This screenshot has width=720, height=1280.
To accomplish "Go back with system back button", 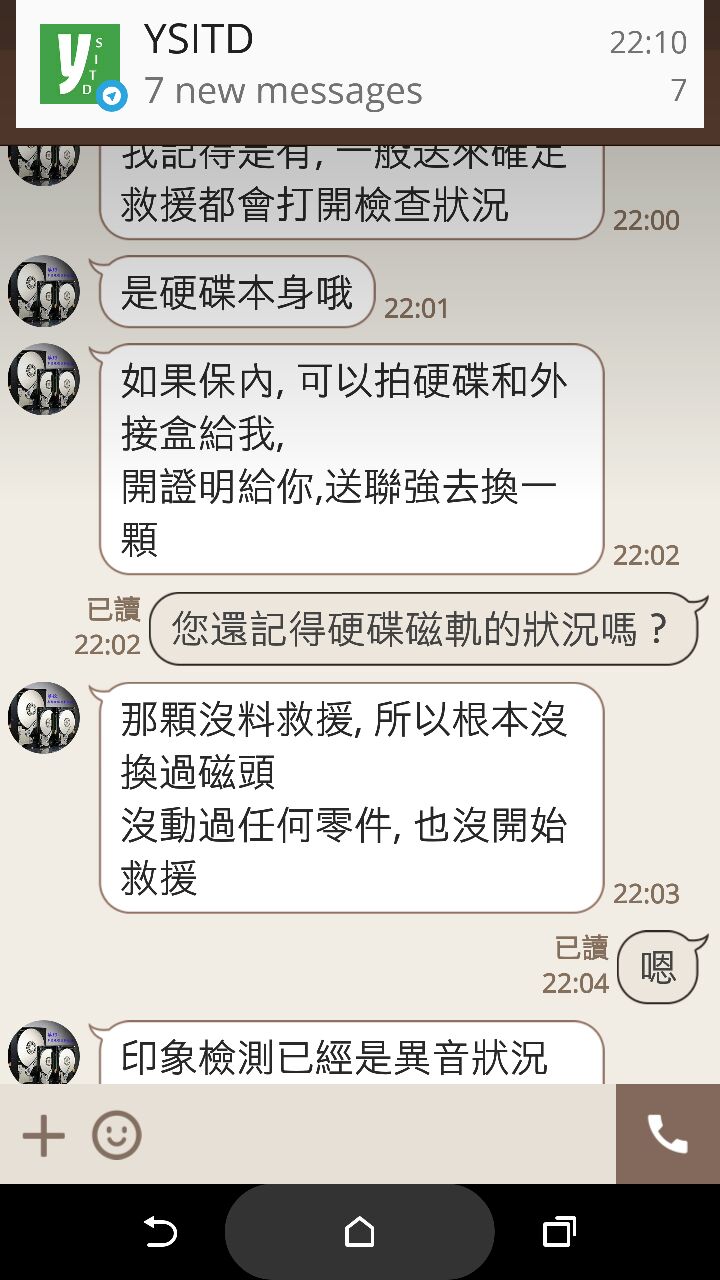I will (160, 1232).
